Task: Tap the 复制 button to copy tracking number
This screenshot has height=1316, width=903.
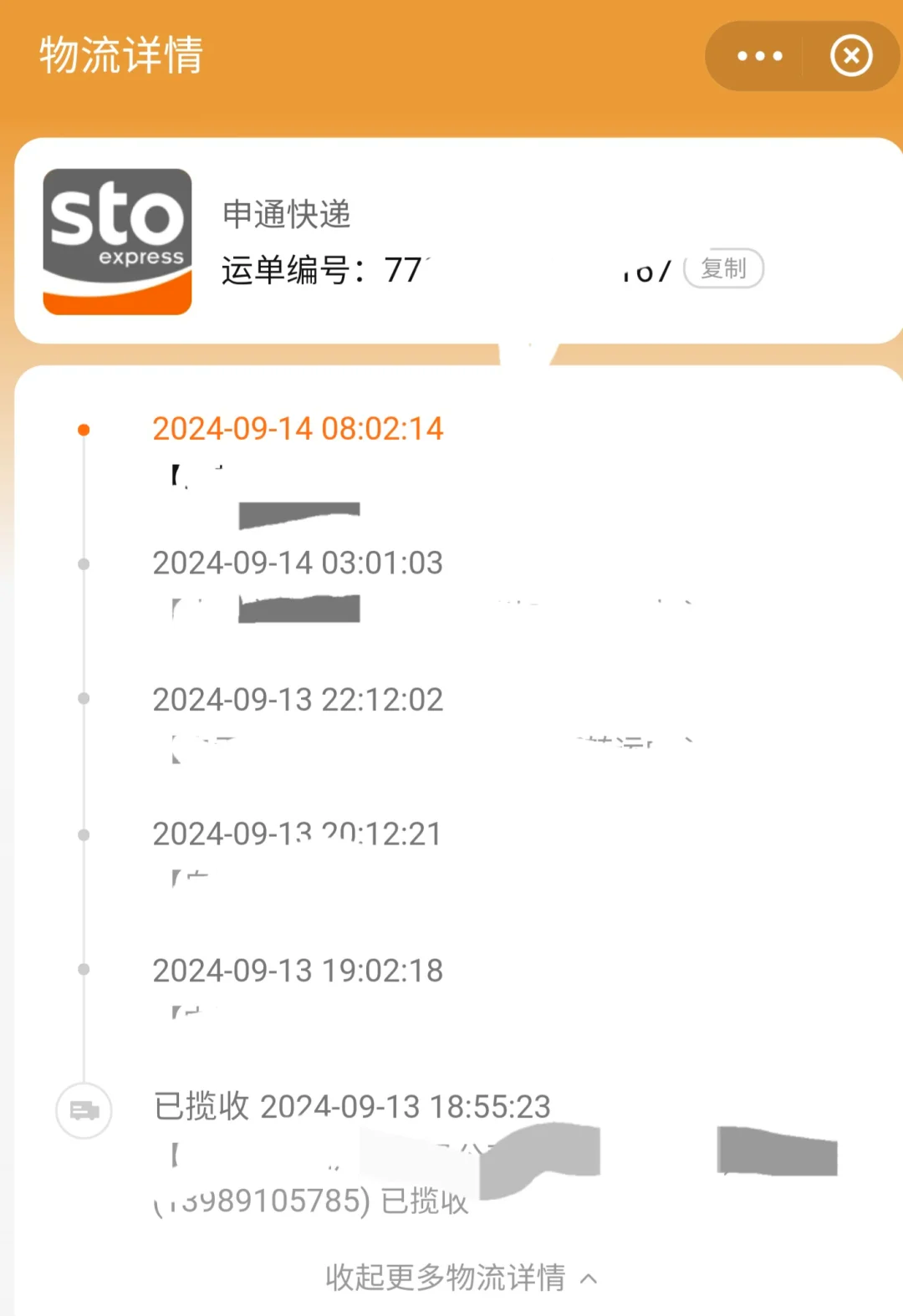Action: pyautogui.click(x=724, y=269)
